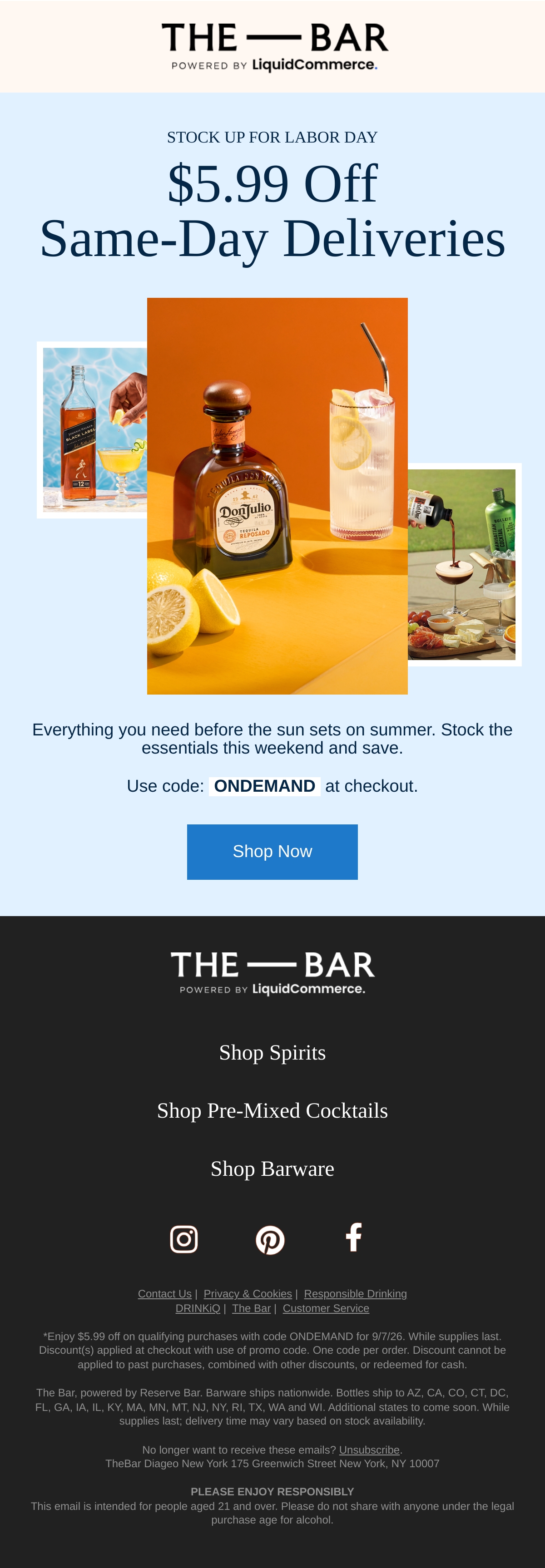Open the Facebook icon

(x=354, y=1237)
